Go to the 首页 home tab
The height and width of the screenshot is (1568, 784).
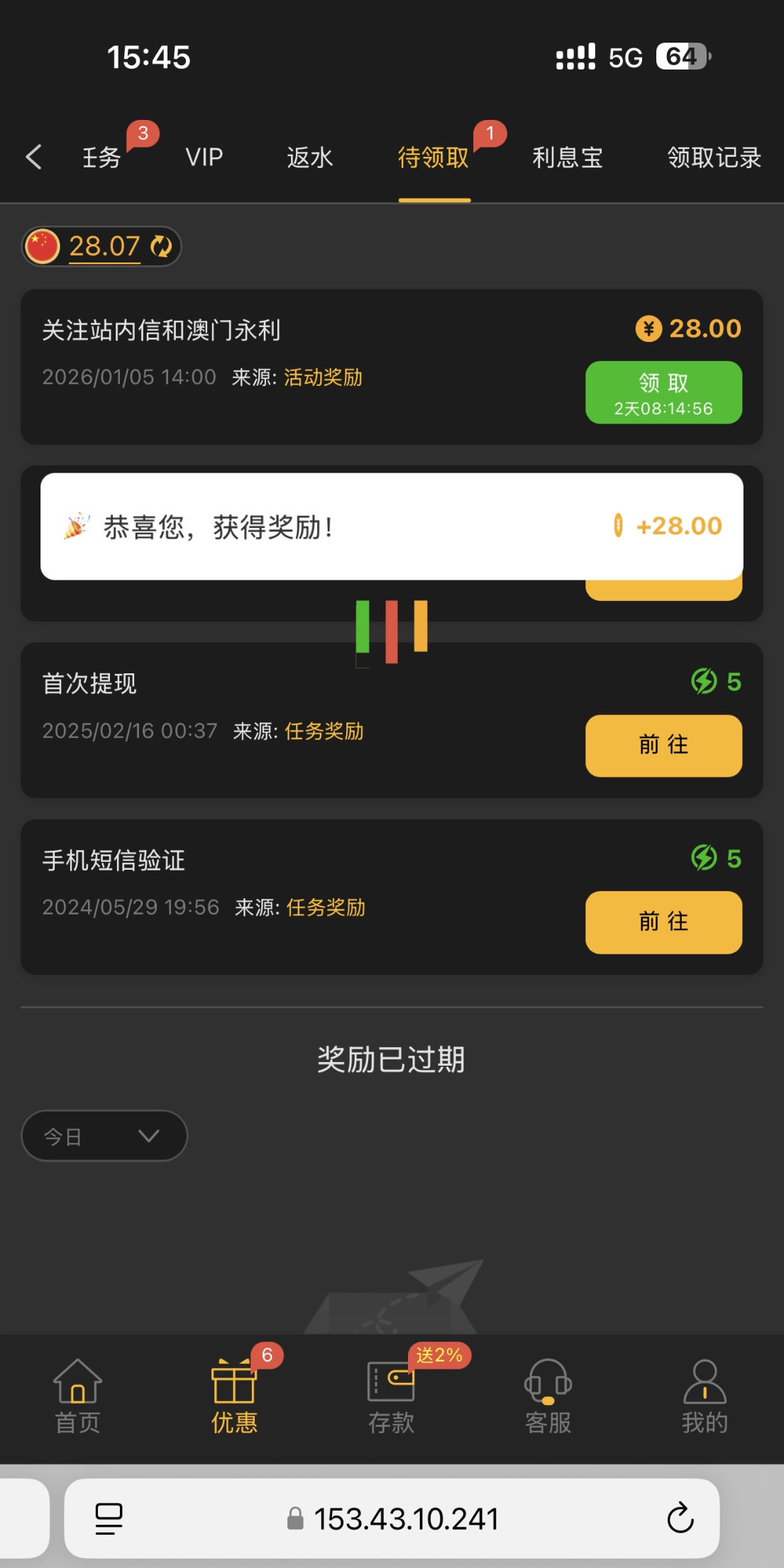click(78, 1396)
